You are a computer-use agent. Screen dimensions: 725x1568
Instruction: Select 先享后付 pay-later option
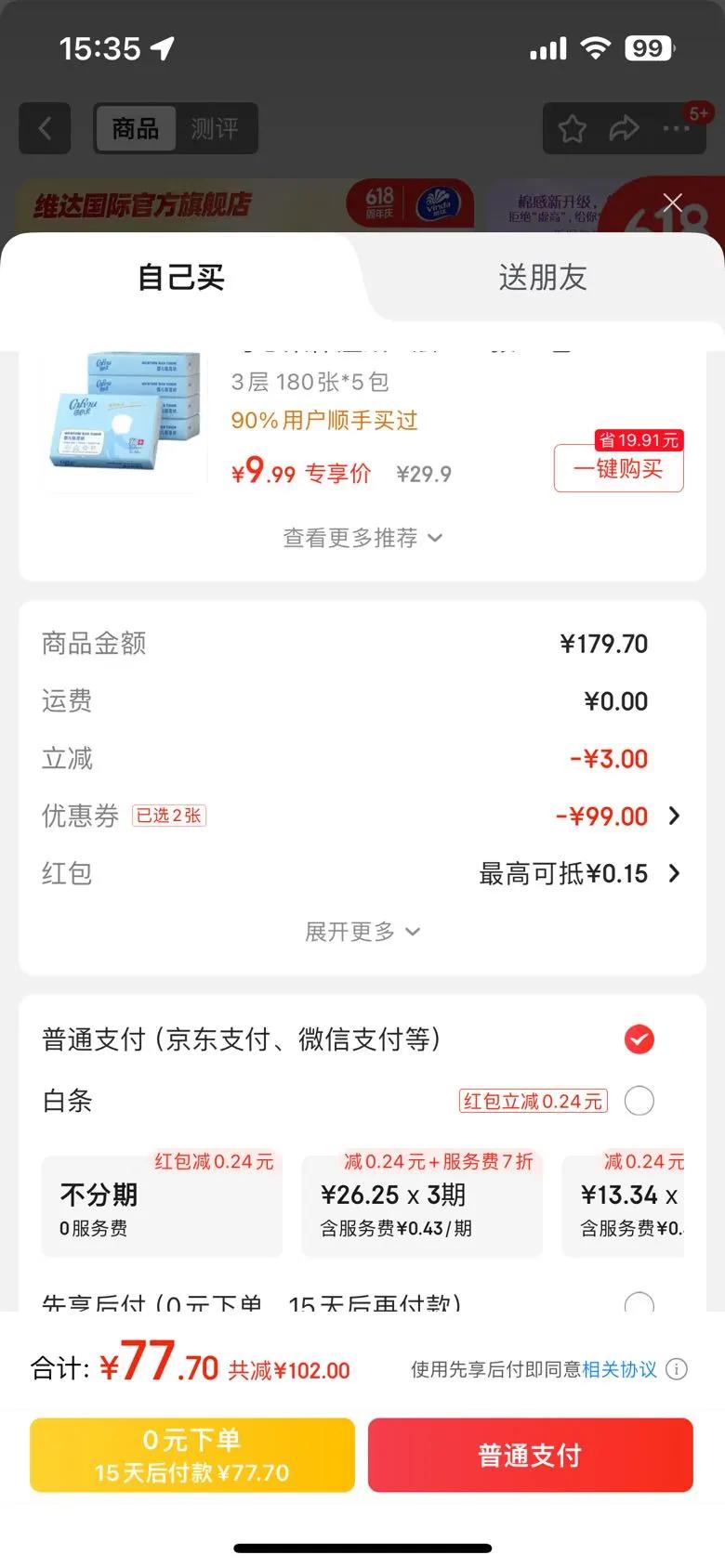tap(639, 1304)
